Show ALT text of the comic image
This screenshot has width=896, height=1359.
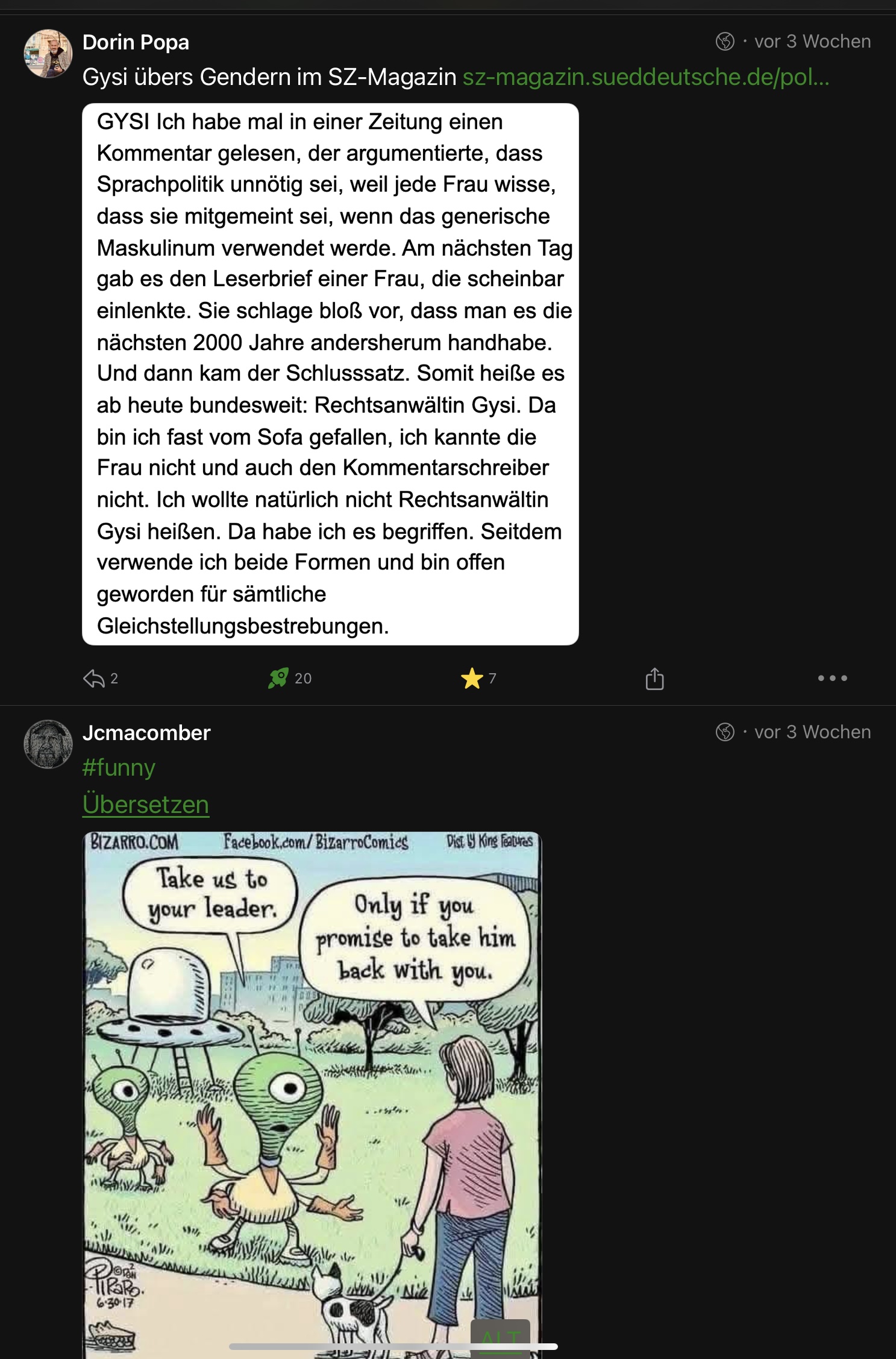click(500, 1338)
